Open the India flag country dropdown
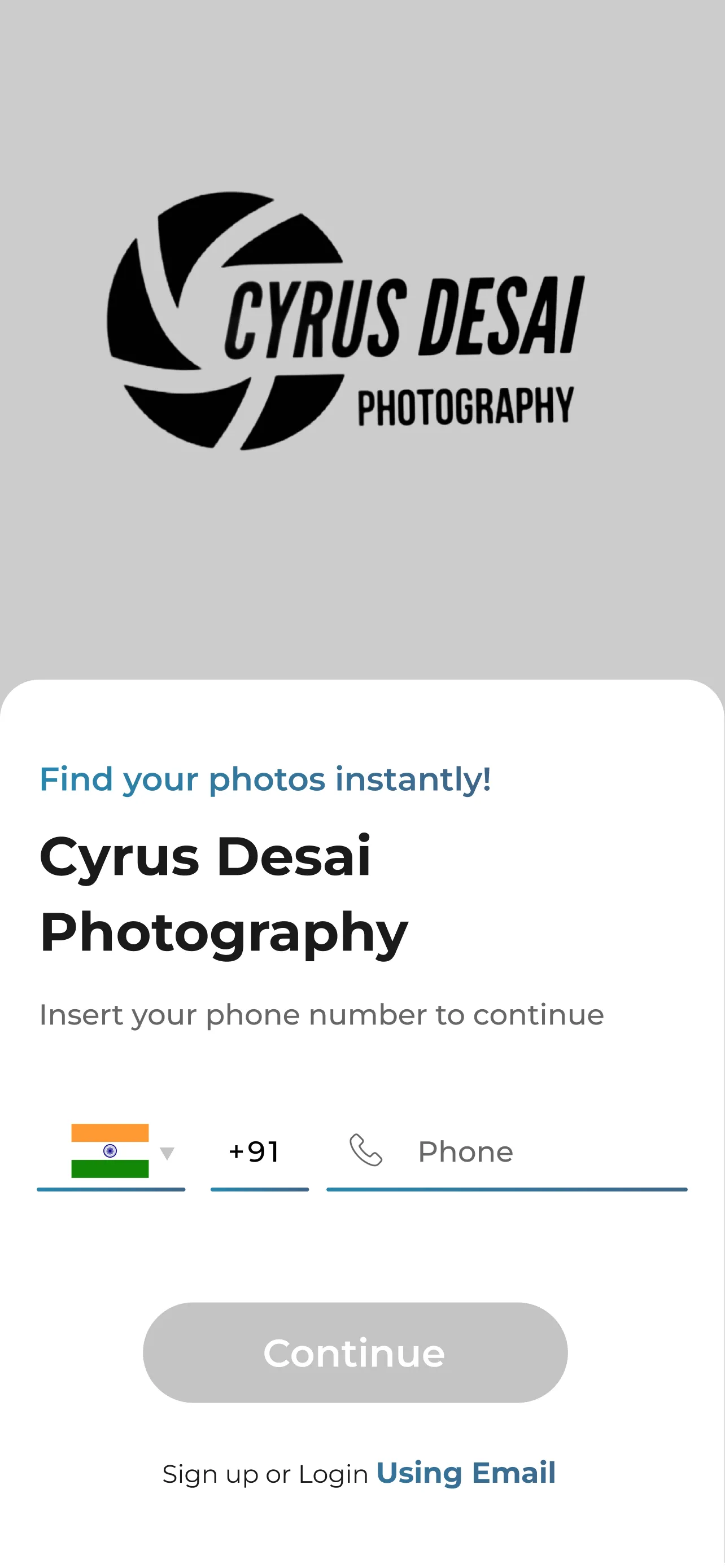 (120, 1151)
